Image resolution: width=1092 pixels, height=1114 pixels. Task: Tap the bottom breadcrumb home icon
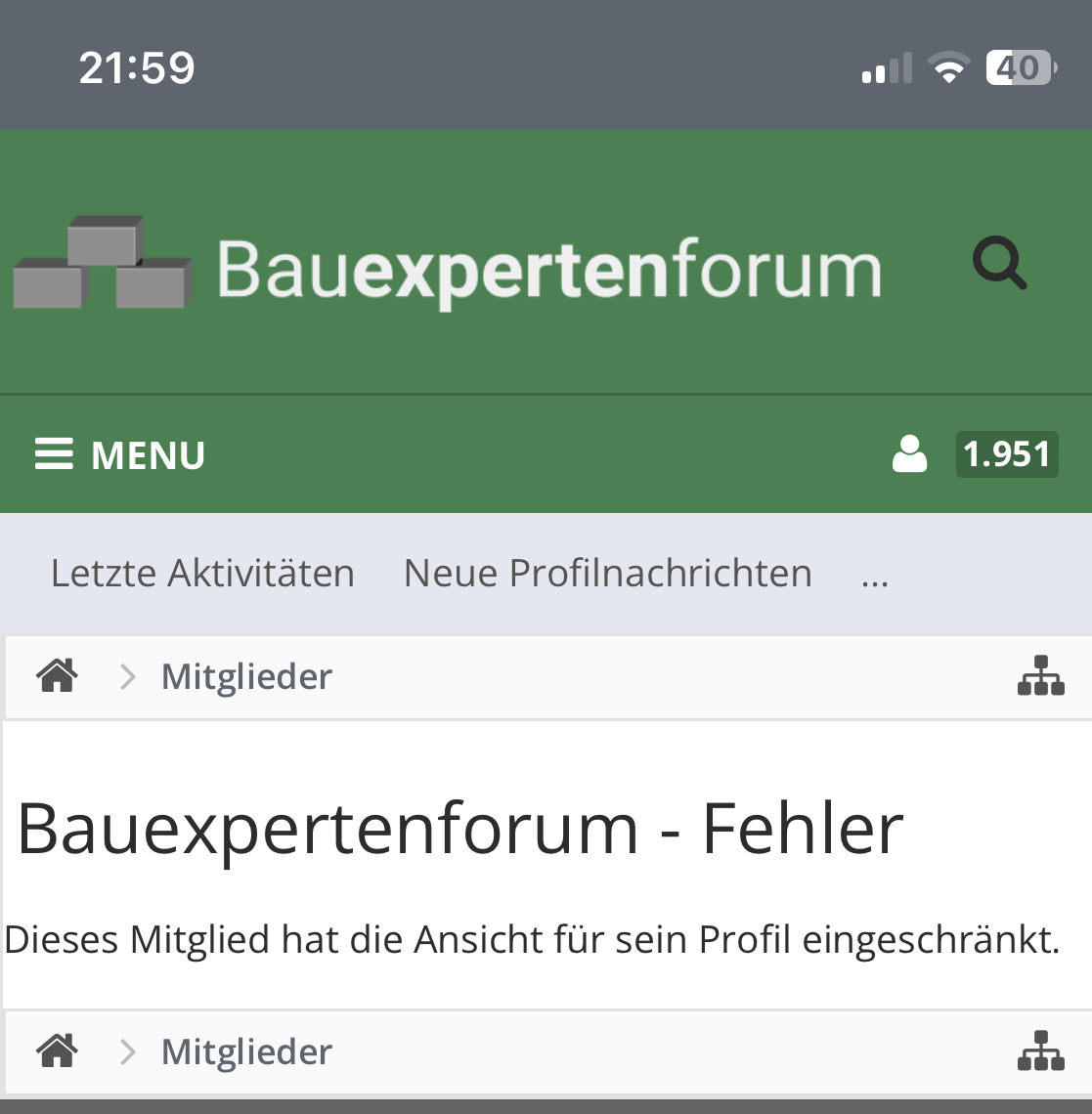pyautogui.click(x=58, y=1050)
